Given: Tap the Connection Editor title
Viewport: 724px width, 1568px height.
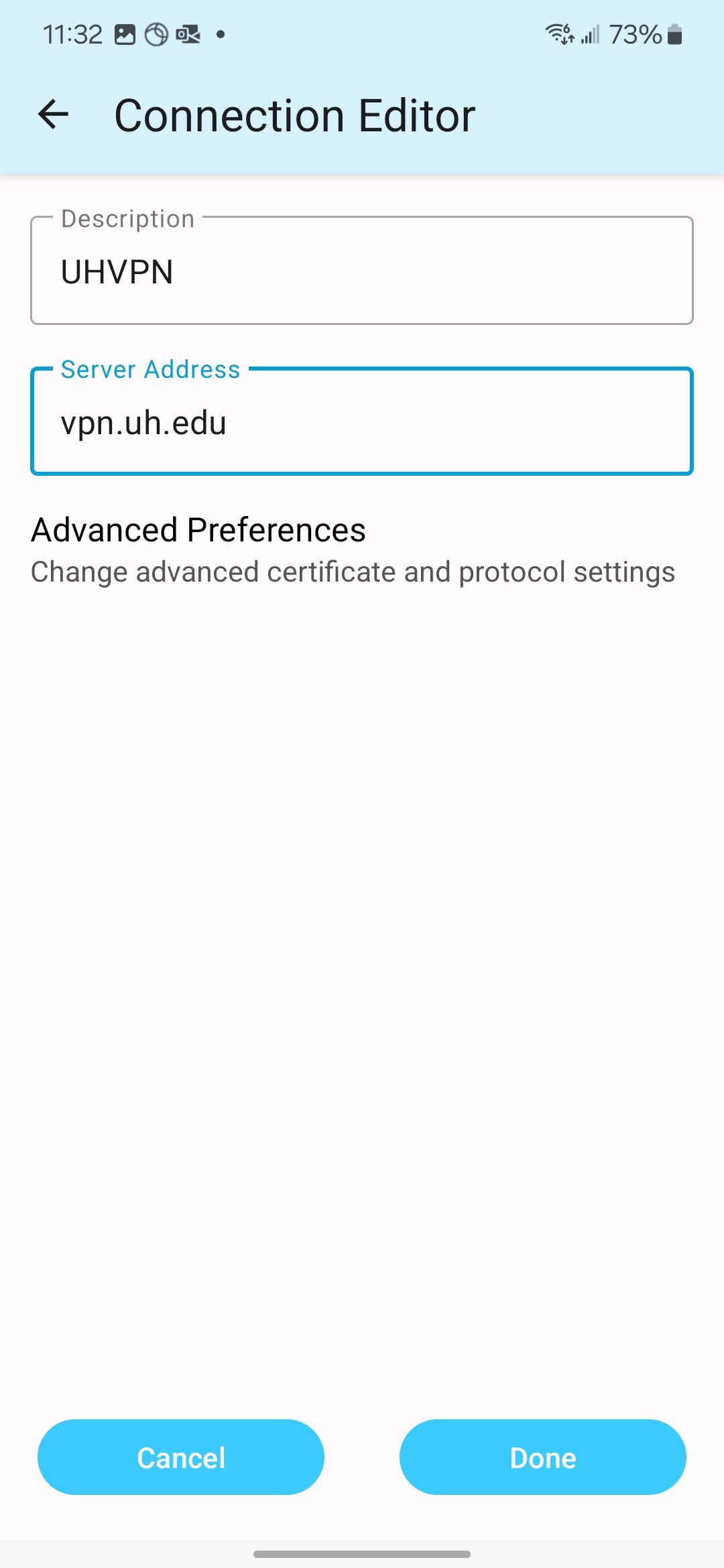Looking at the screenshot, I should click(x=294, y=114).
